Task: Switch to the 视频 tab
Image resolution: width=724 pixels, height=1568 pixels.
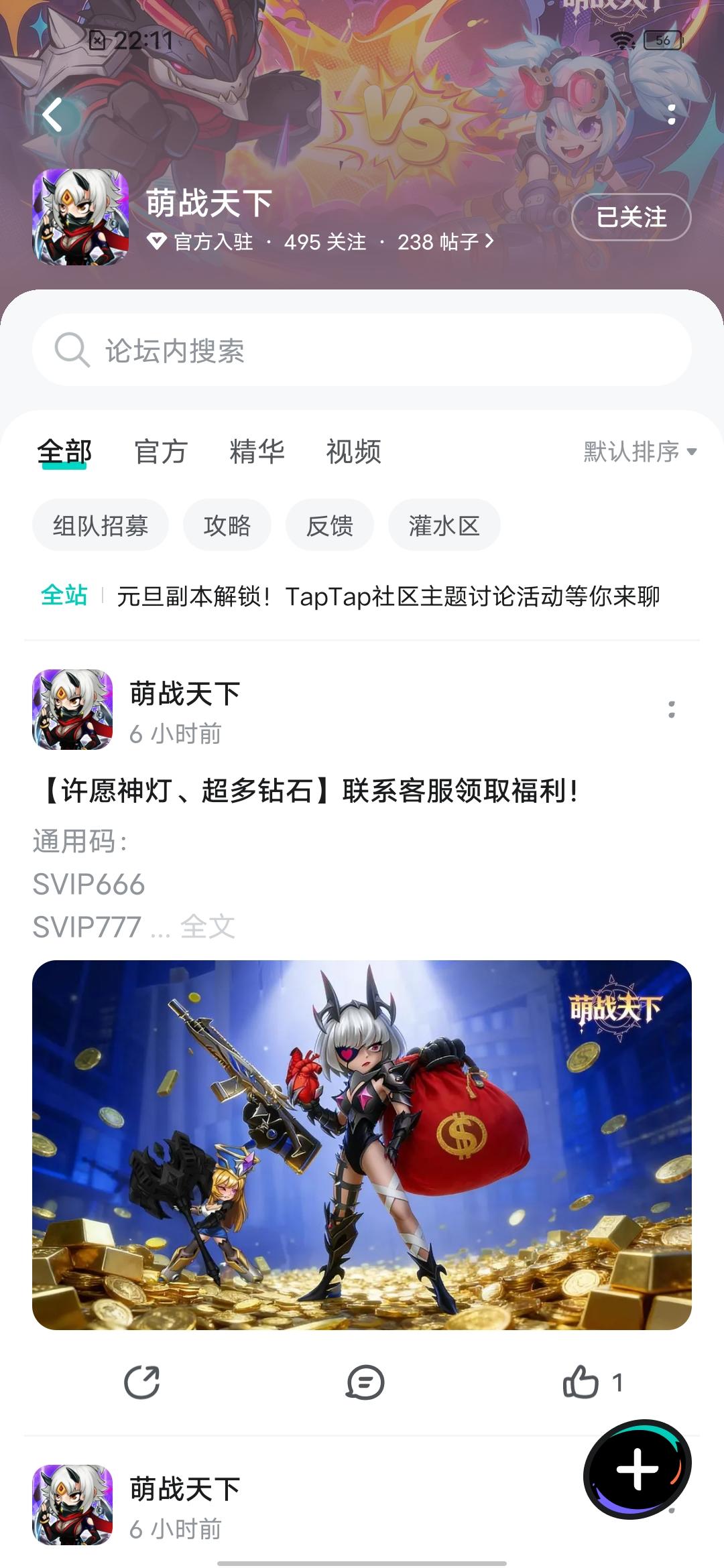Action: click(353, 452)
